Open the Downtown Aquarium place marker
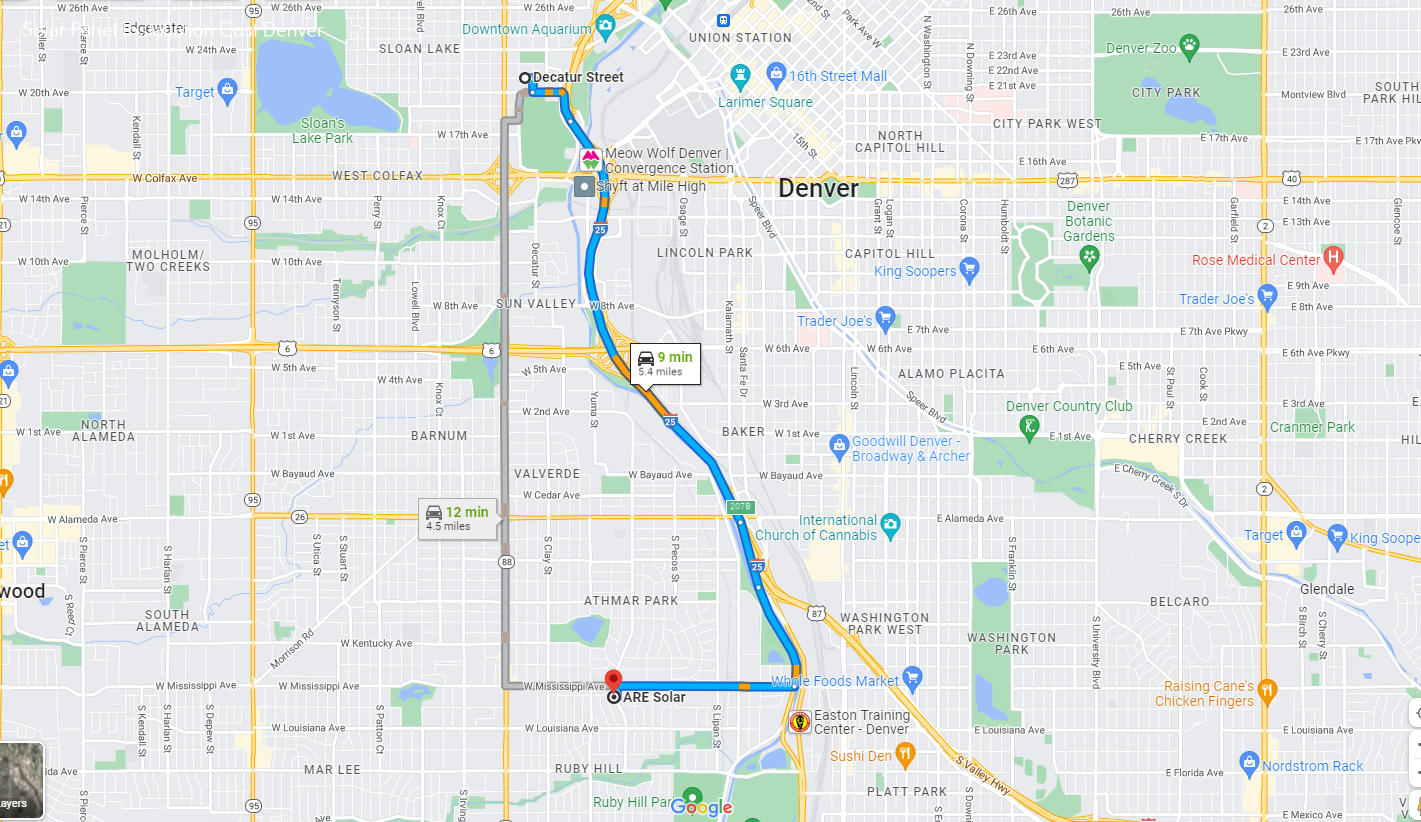 (x=605, y=26)
